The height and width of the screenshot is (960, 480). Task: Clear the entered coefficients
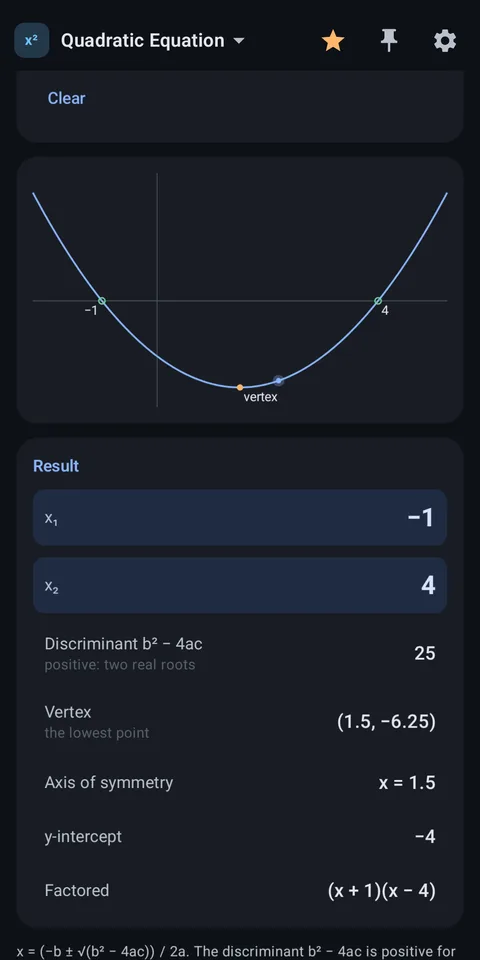[67, 98]
